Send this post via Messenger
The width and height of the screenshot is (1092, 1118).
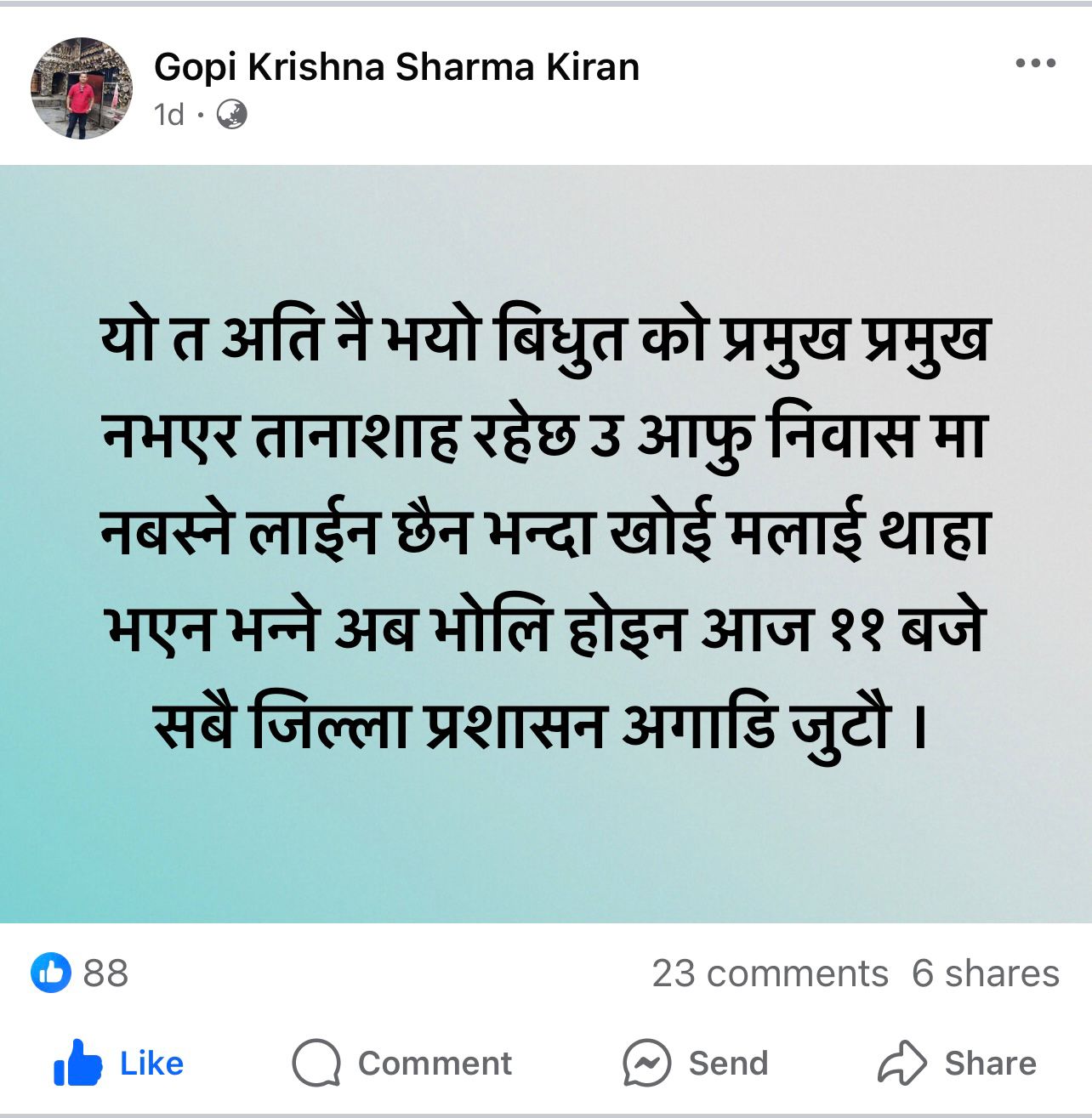point(695,1063)
